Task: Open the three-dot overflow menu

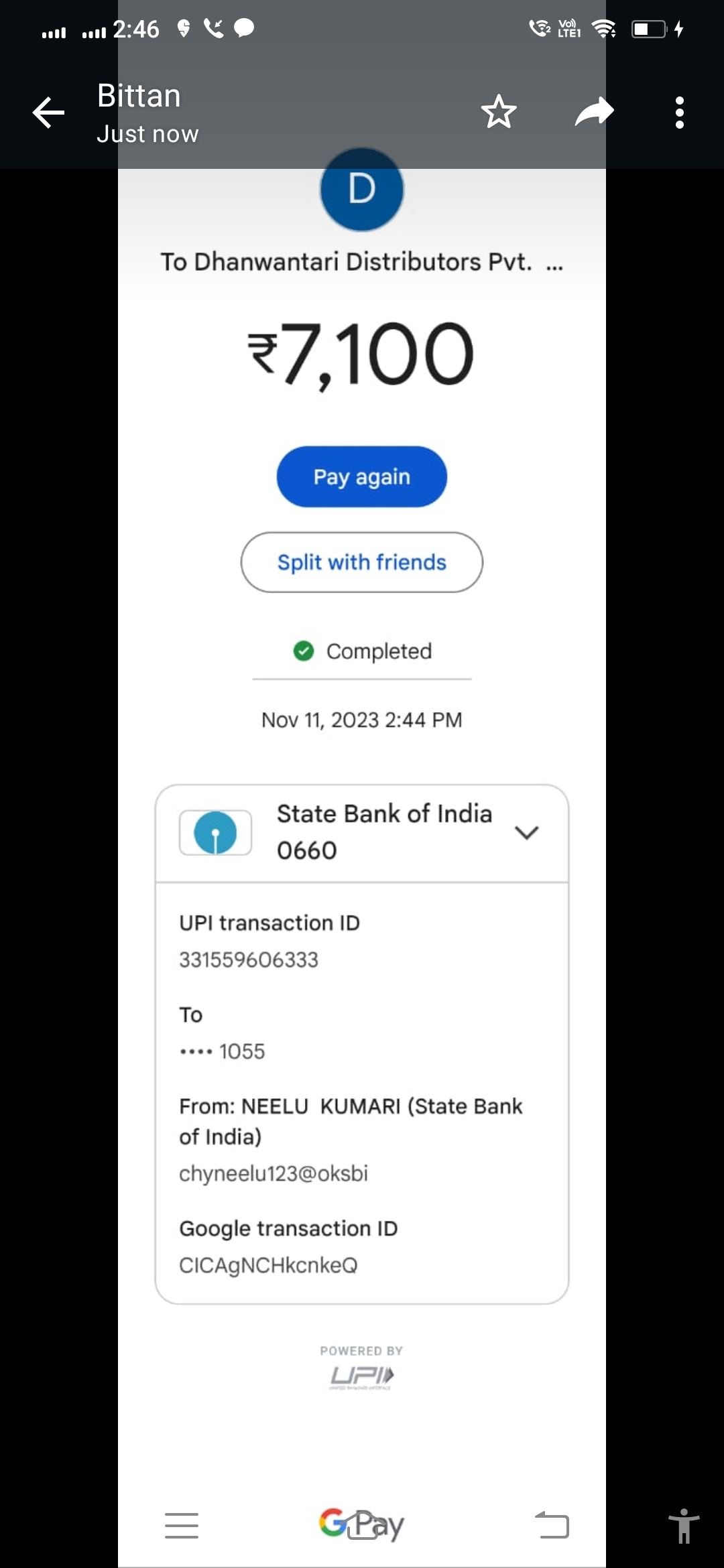Action: point(680,113)
